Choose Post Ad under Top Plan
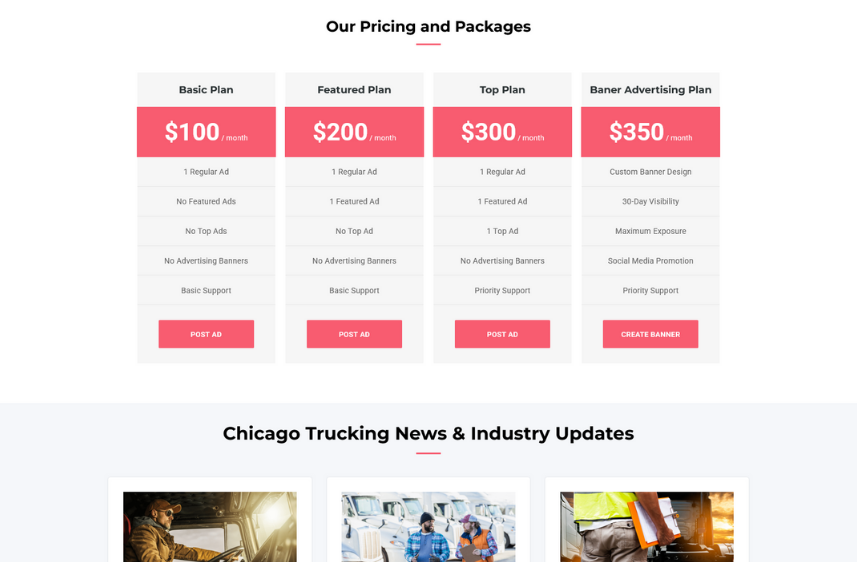 [x=502, y=334]
